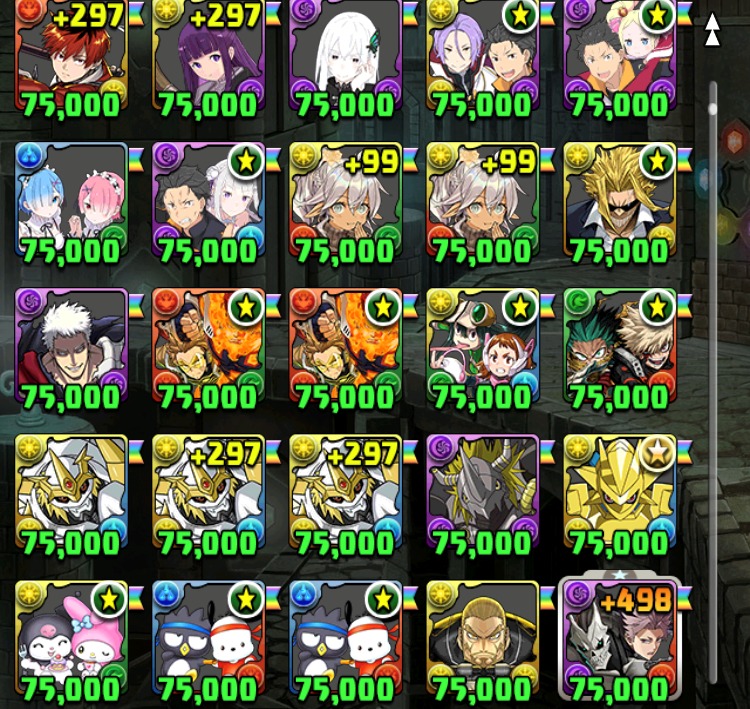Screen dimensions: 750x709
Task: Select the purple-haired girl card with +297
Action: point(208,55)
